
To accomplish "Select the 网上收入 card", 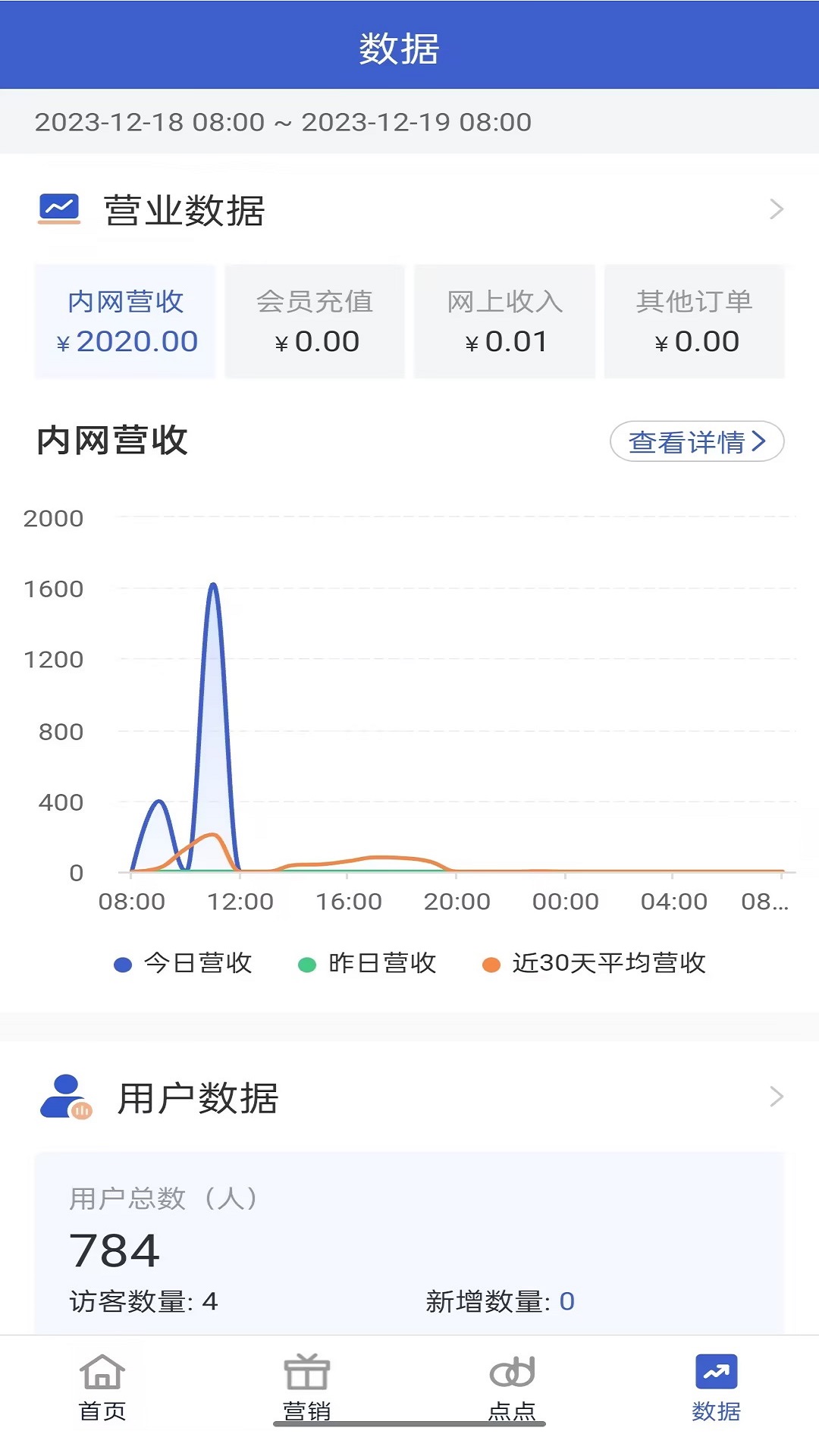I will (x=505, y=322).
